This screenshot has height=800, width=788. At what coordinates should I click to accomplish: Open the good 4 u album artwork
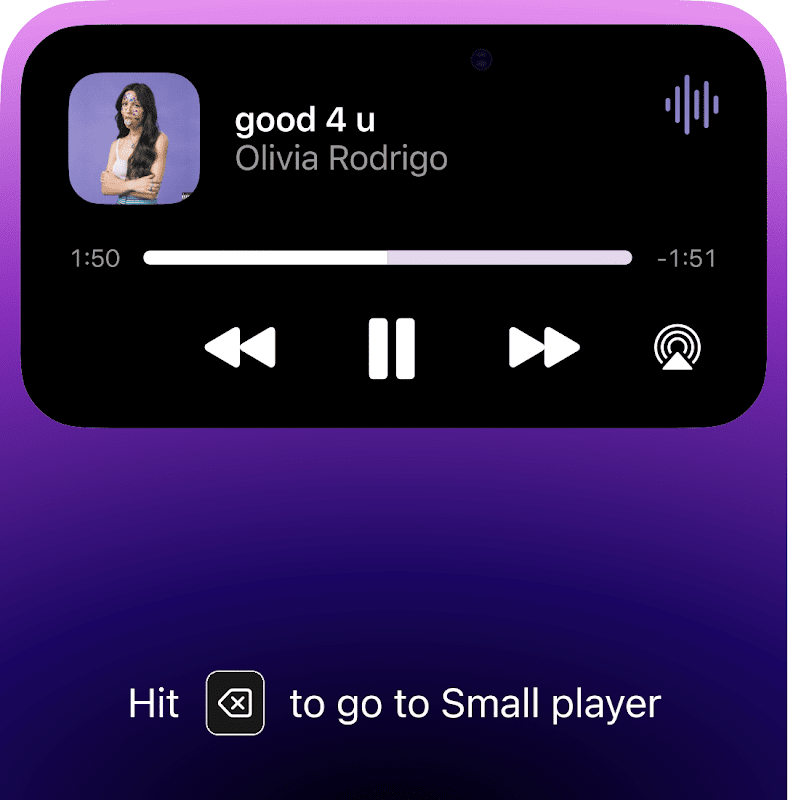coord(134,138)
